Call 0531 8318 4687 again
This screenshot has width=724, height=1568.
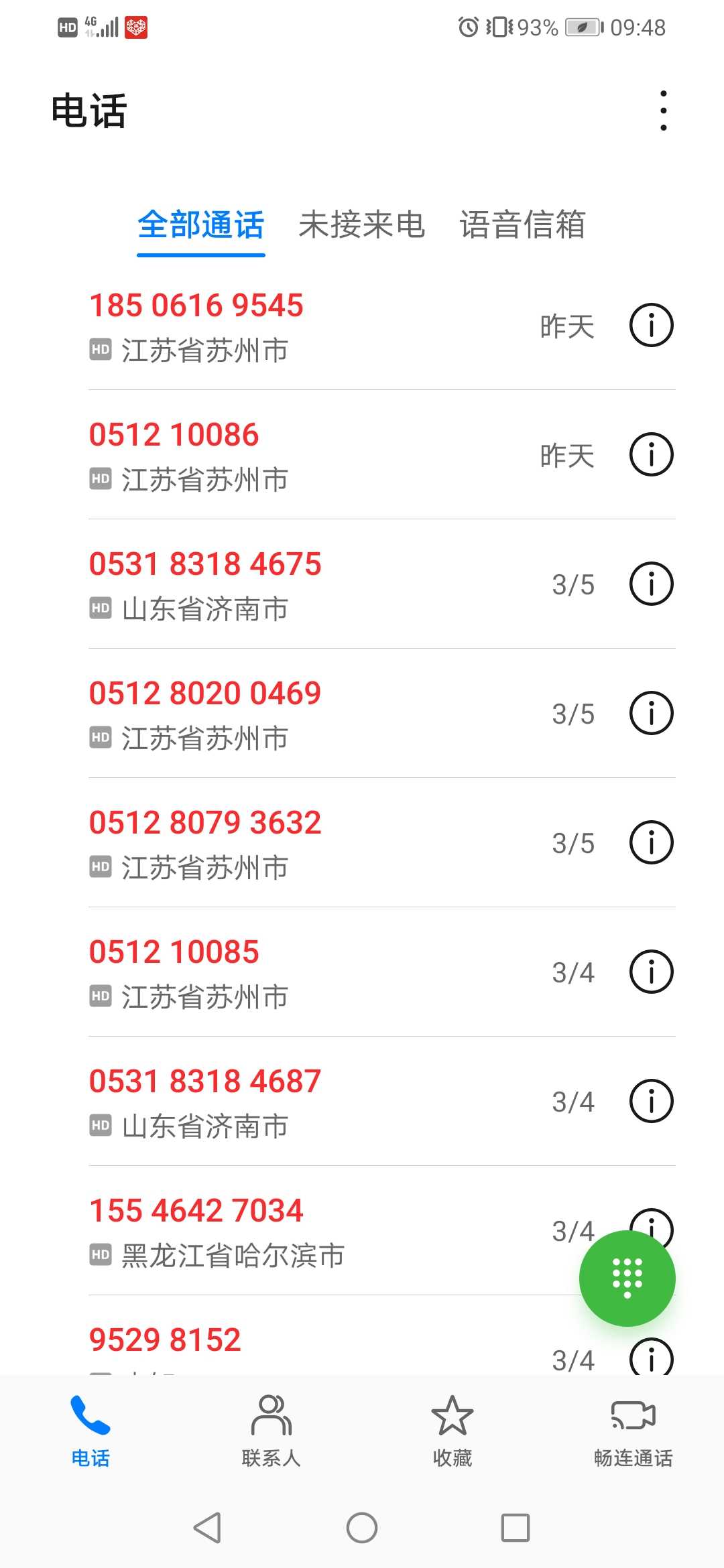(315, 1102)
